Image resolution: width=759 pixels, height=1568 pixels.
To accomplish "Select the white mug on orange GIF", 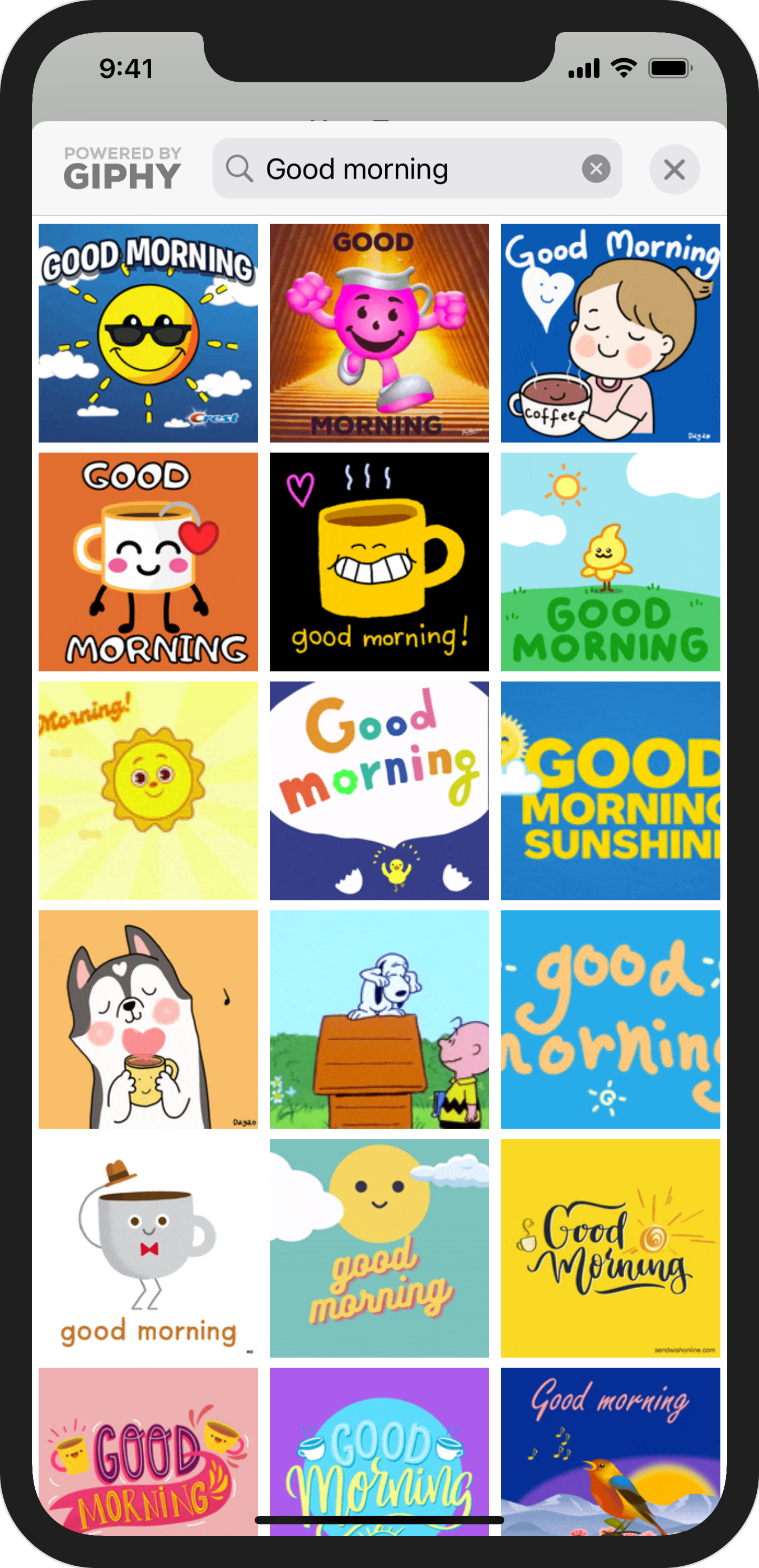I will tap(148, 561).
